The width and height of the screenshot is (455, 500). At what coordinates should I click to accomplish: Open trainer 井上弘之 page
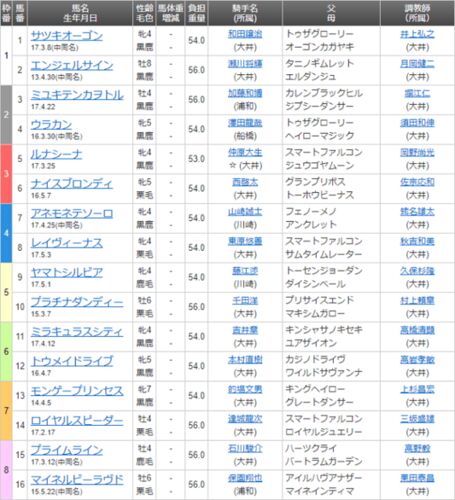click(x=417, y=34)
